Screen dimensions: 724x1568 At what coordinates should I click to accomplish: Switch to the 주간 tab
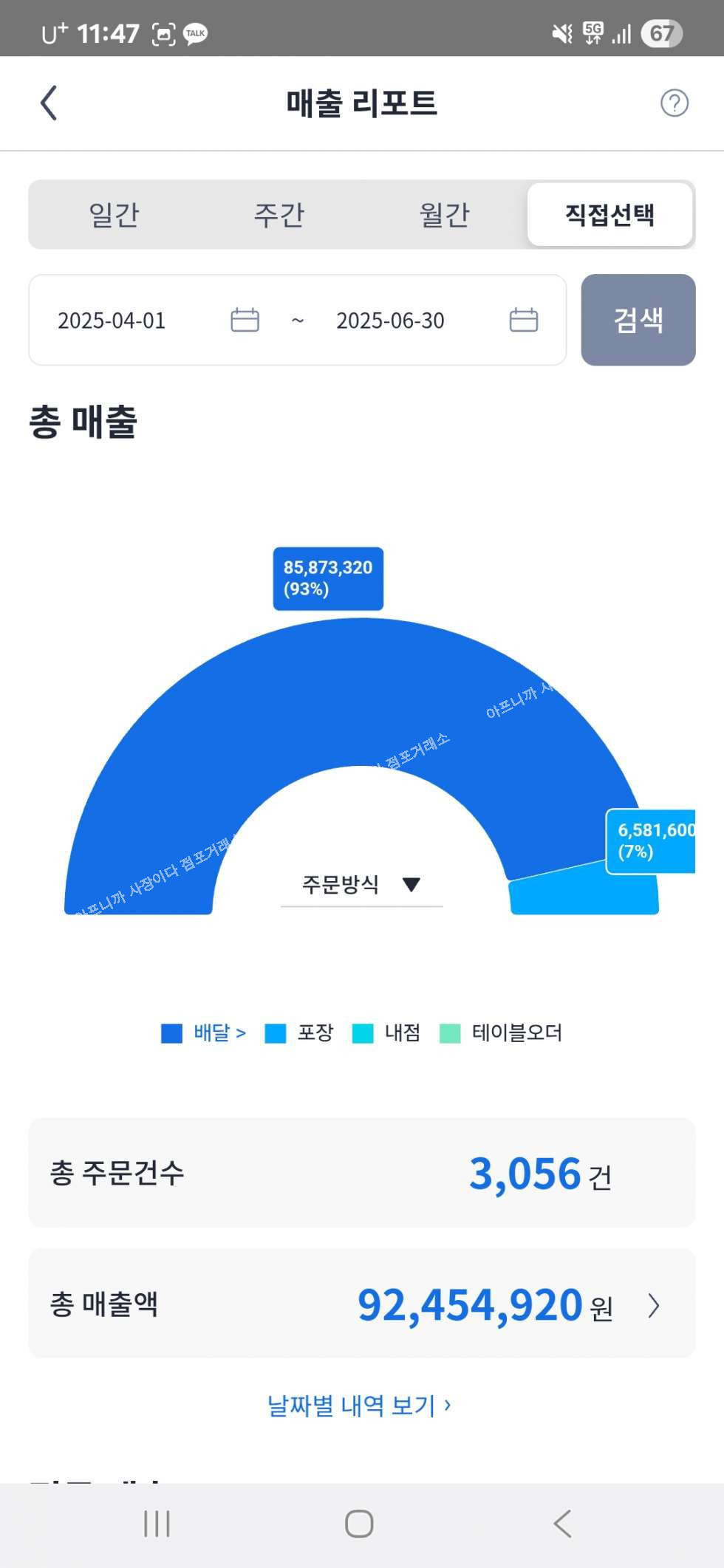coord(279,215)
